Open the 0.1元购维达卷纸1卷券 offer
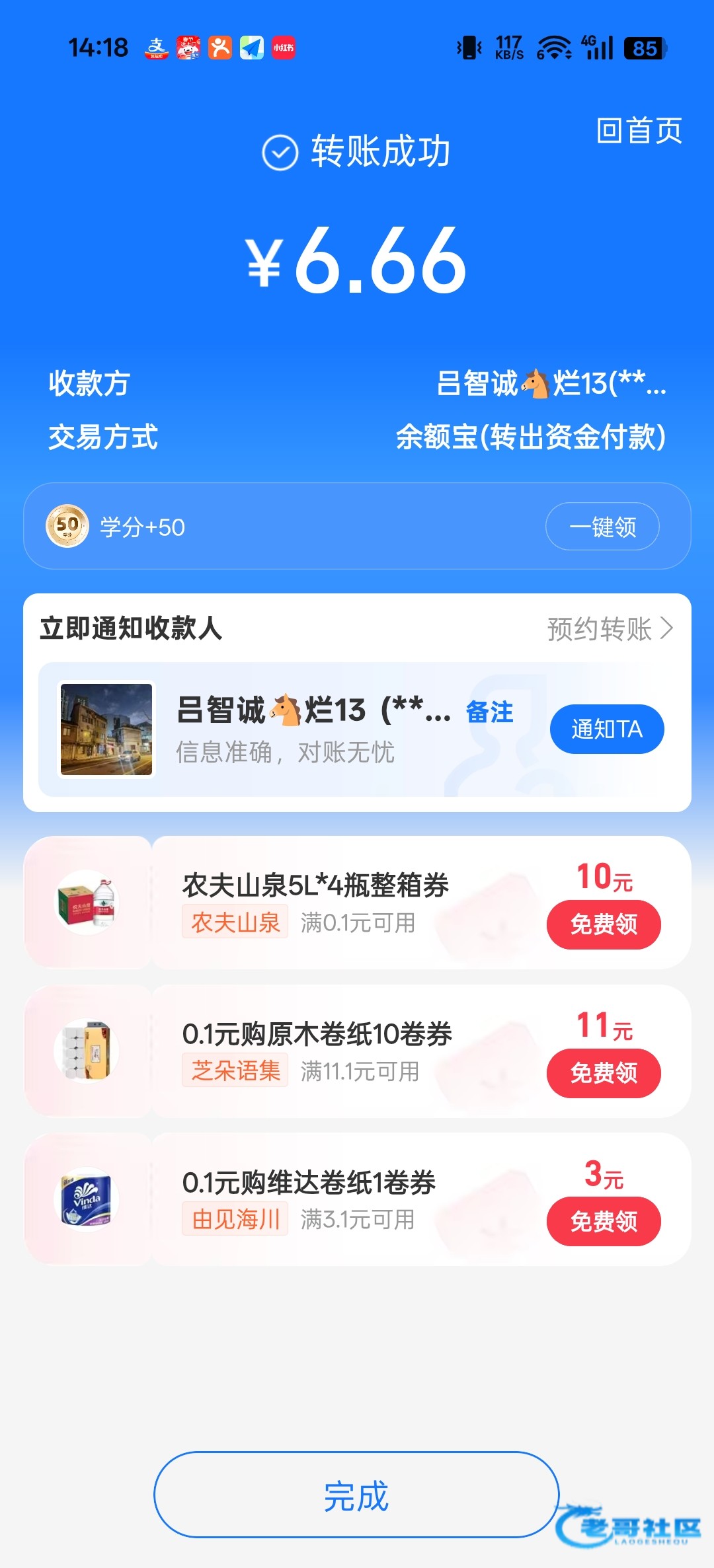Screen dimensions: 714x1568 [x=309, y=1183]
